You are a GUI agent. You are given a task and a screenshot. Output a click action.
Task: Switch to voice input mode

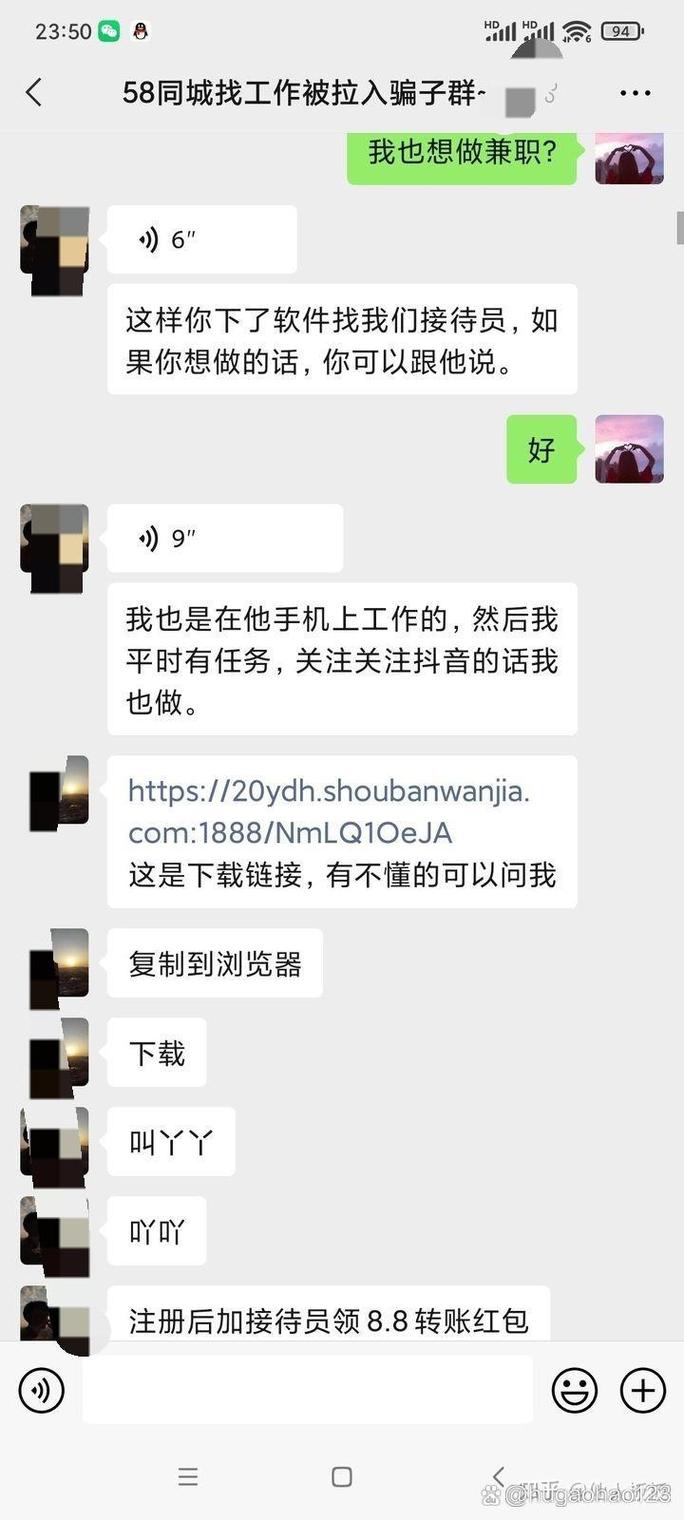41,1390
